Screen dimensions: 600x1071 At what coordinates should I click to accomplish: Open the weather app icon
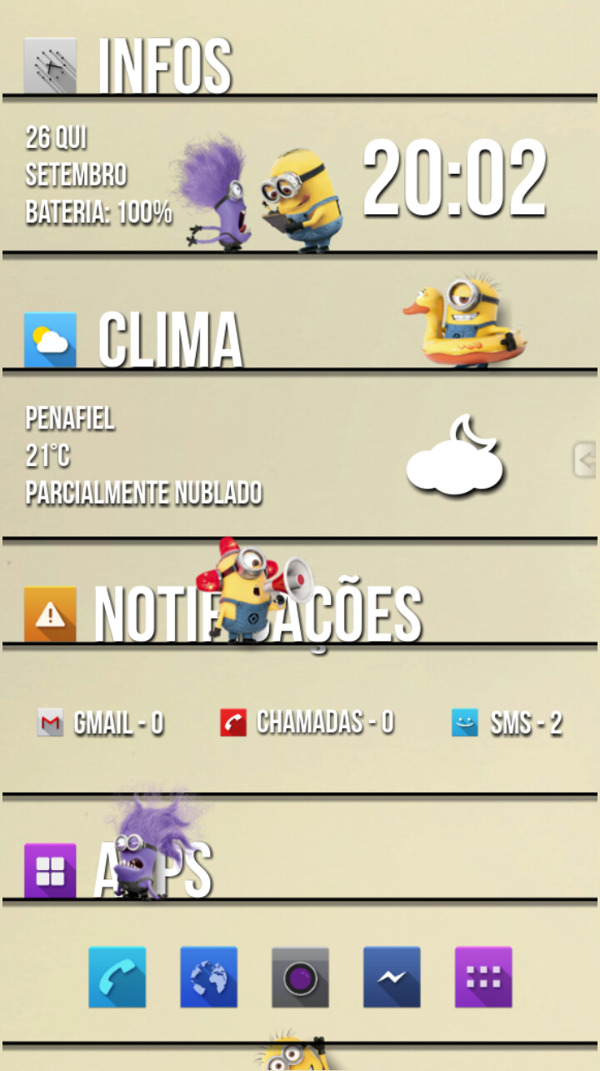(50, 340)
